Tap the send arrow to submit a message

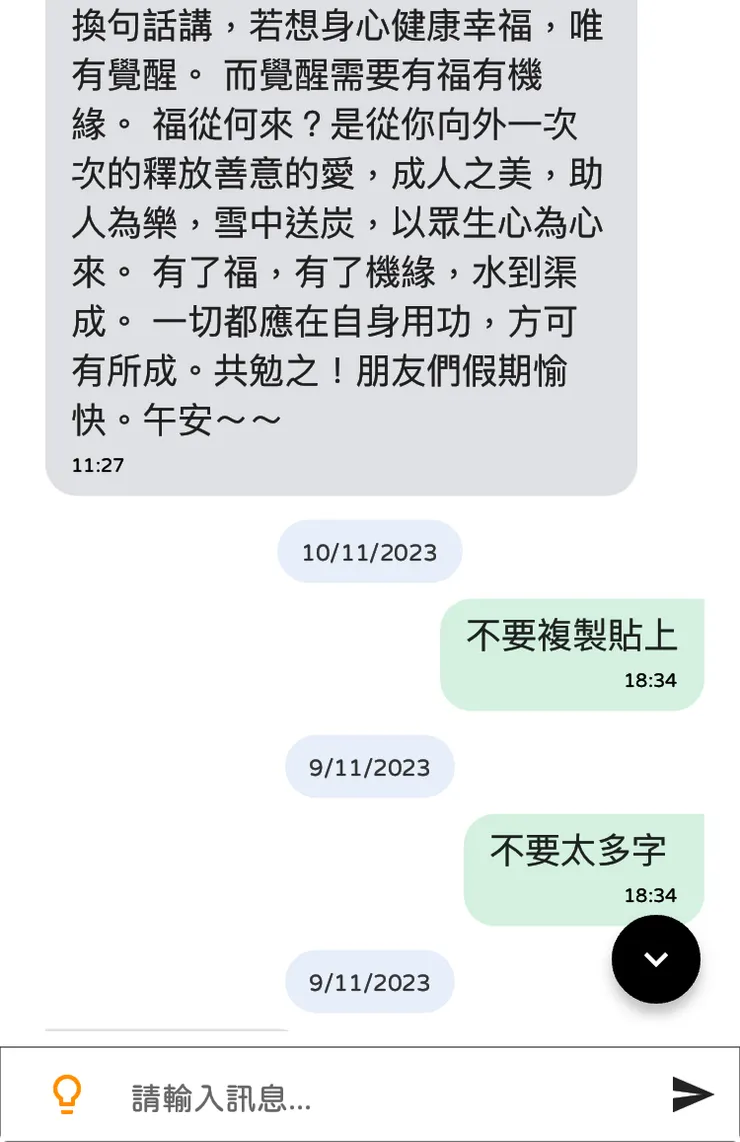tap(686, 1096)
